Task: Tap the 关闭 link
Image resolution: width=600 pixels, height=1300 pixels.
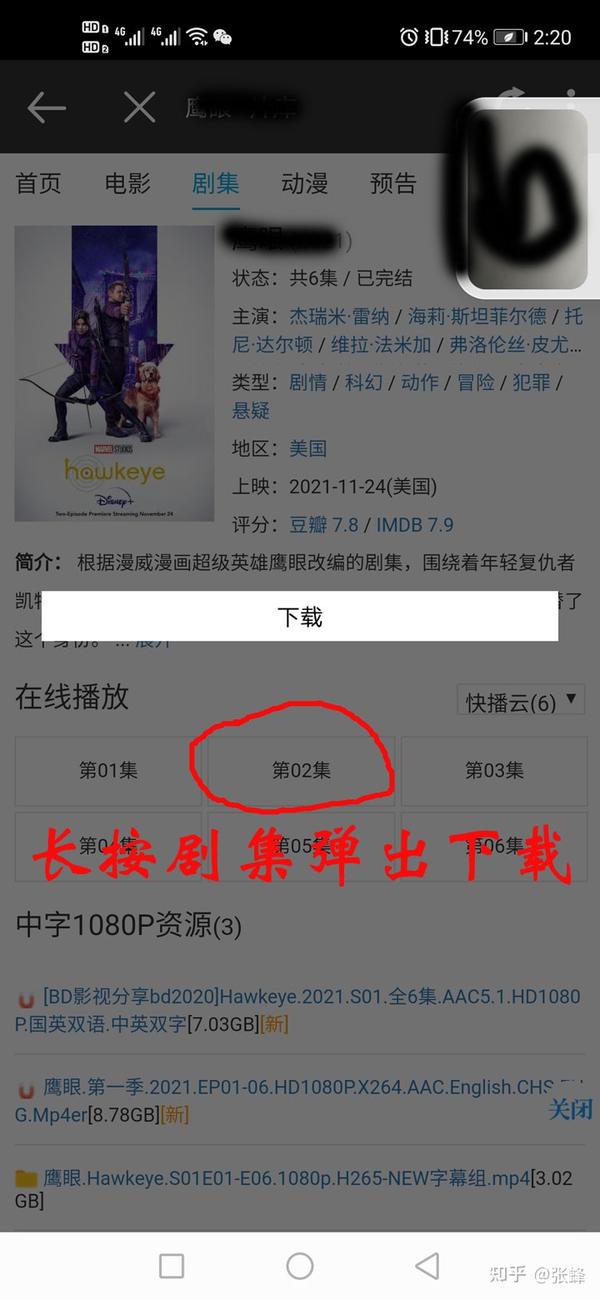Action: pyautogui.click(x=570, y=1109)
